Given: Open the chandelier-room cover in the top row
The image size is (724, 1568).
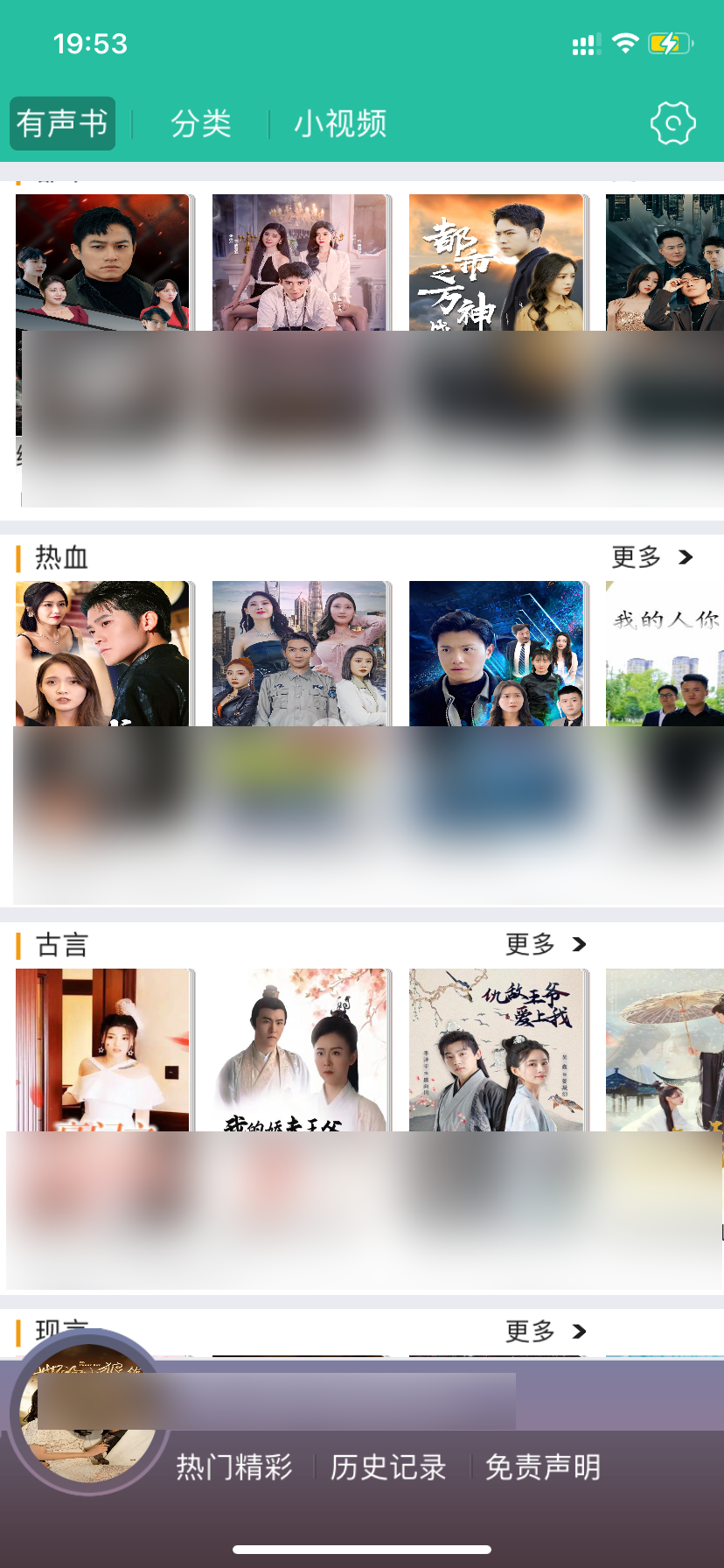Looking at the screenshot, I should click(x=299, y=262).
